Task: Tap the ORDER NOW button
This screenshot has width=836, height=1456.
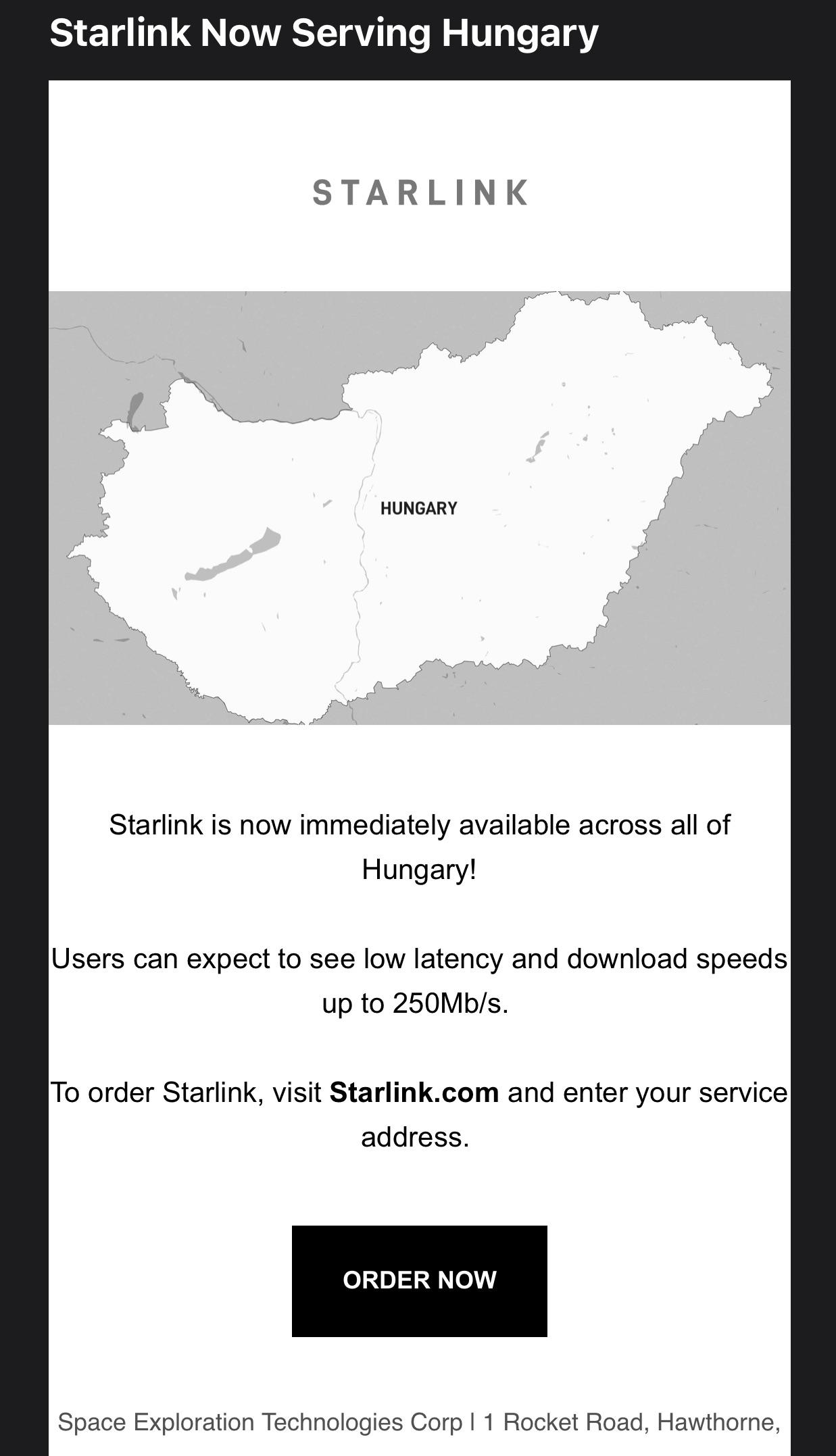Action: pos(419,1280)
